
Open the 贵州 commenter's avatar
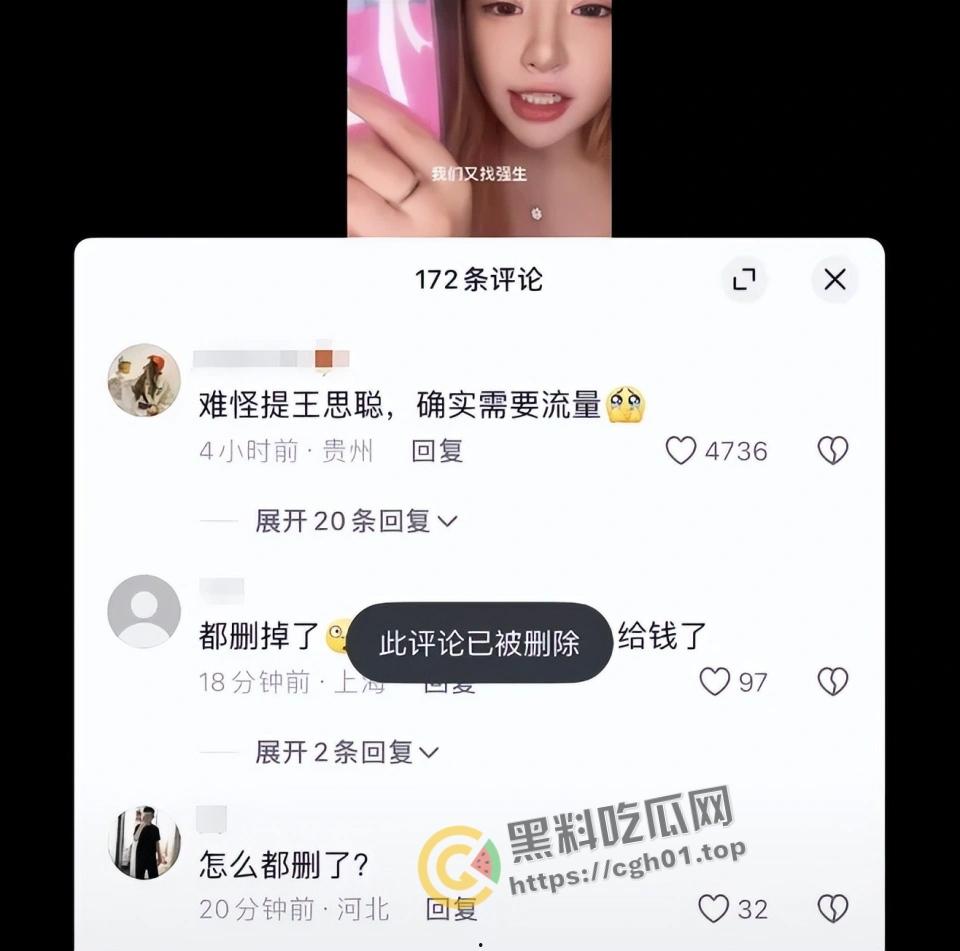tap(144, 381)
